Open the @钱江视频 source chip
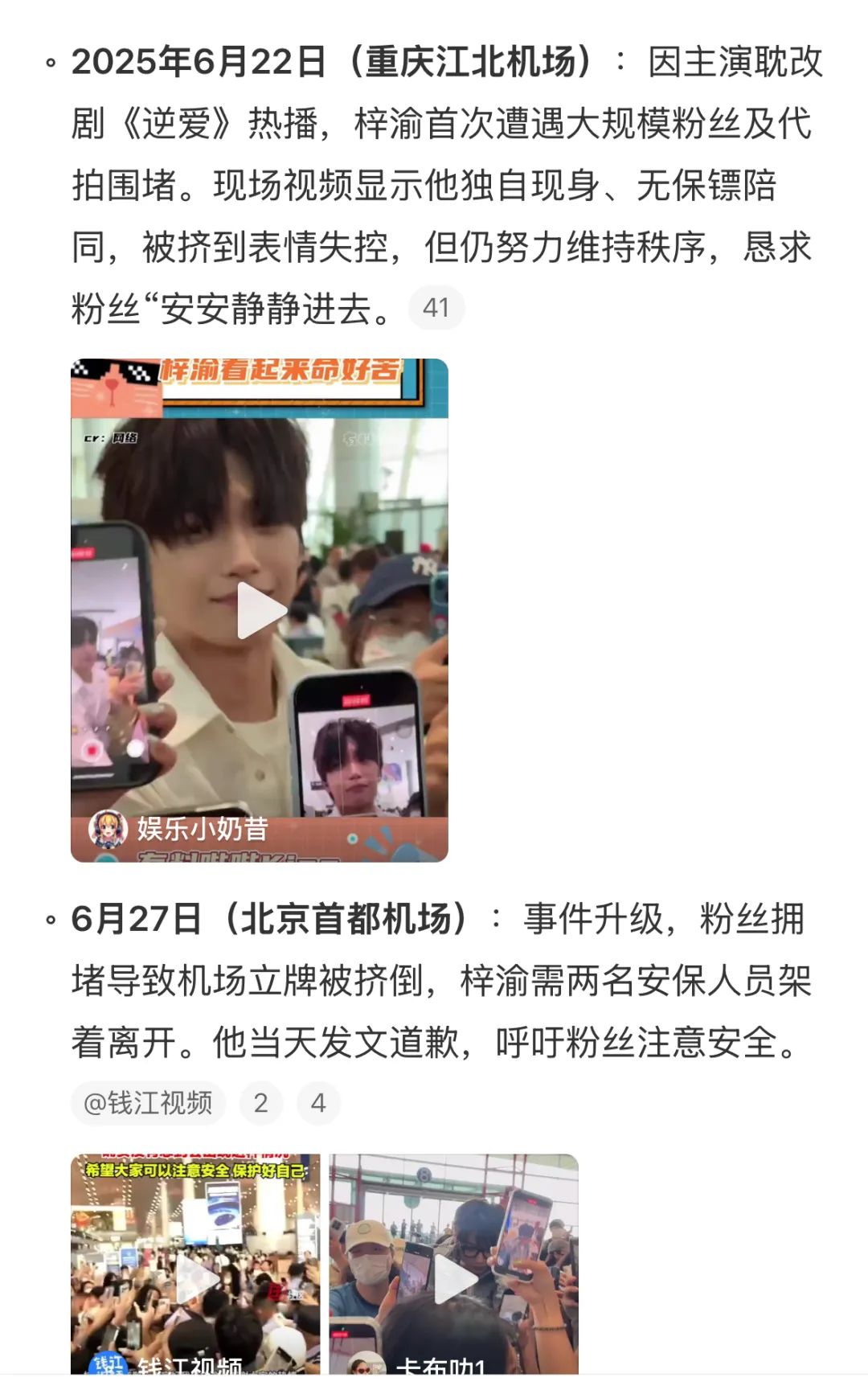The image size is (868, 1386). point(148,1103)
